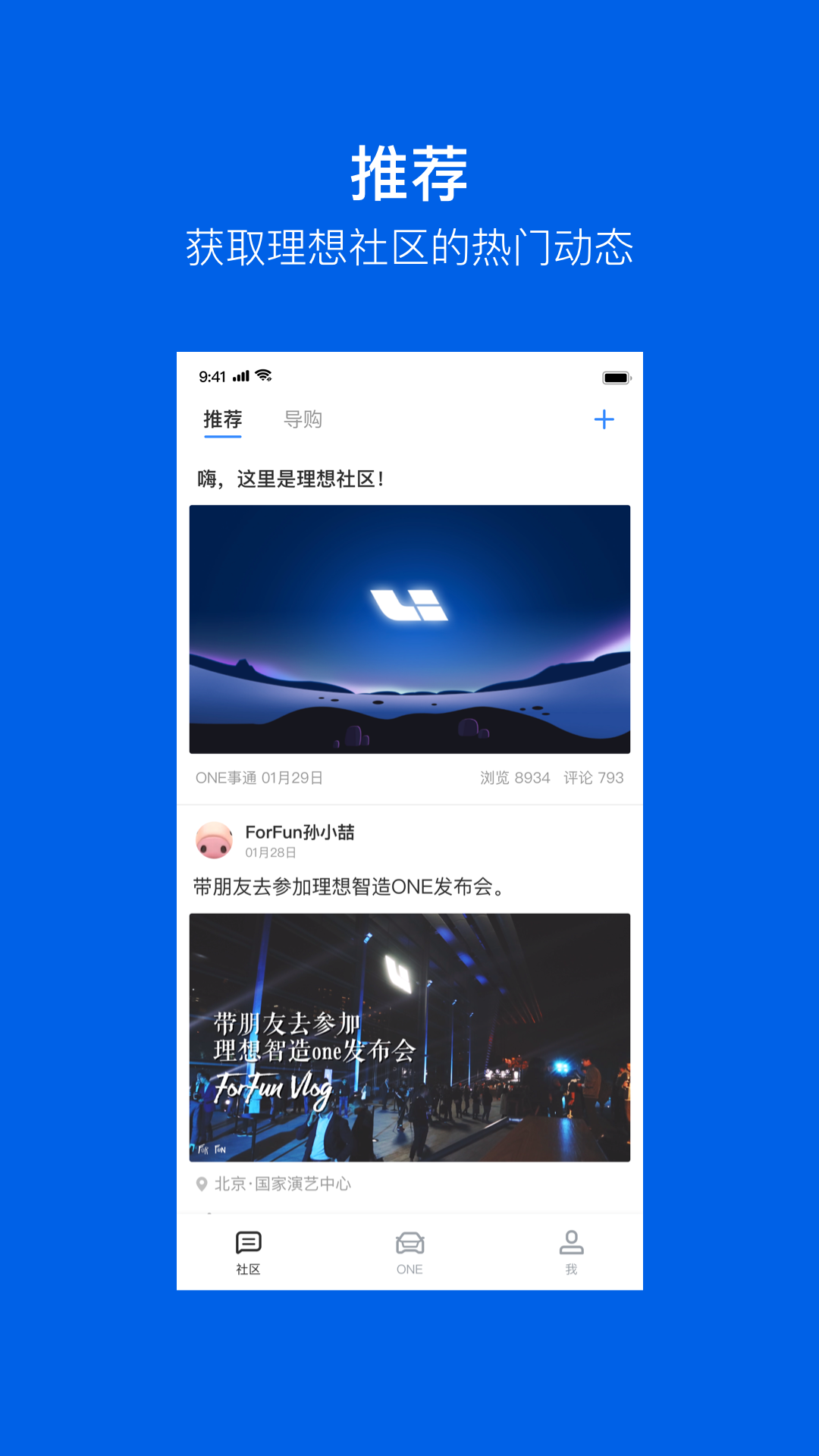
Task: Switch feed to 导购 mode
Action: pyautogui.click(x=303, y=419)
